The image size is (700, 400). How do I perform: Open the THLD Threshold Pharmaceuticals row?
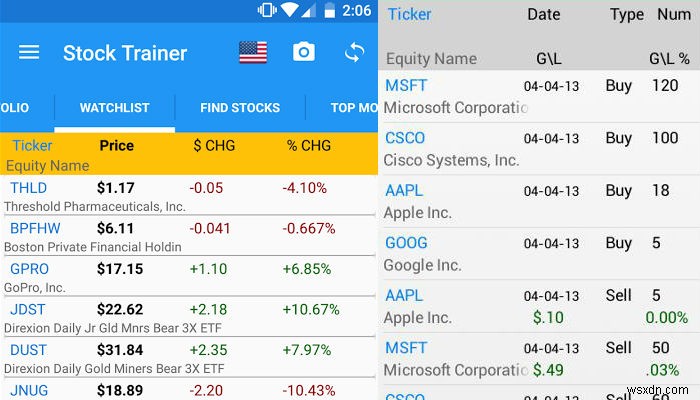[188, 196]
